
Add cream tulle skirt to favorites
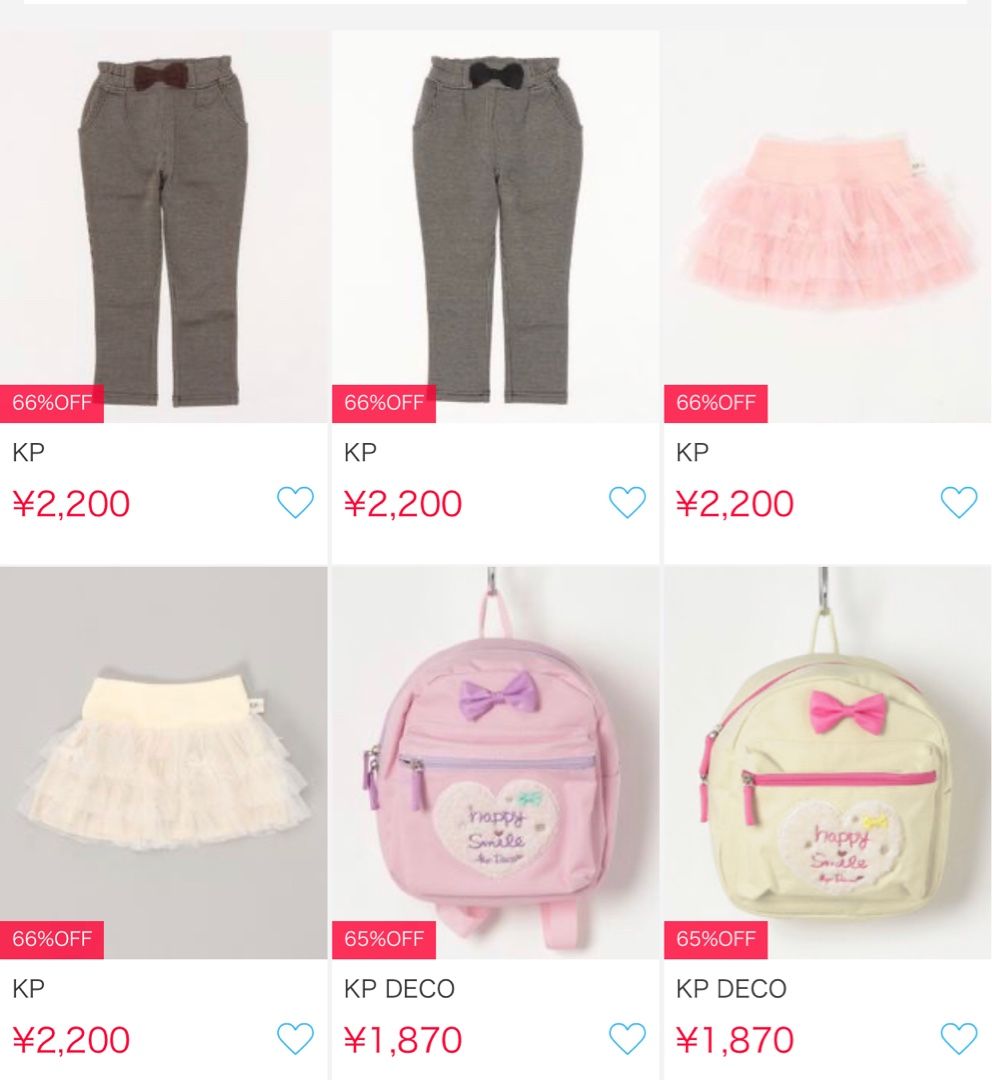click(x=295, y=1039)
